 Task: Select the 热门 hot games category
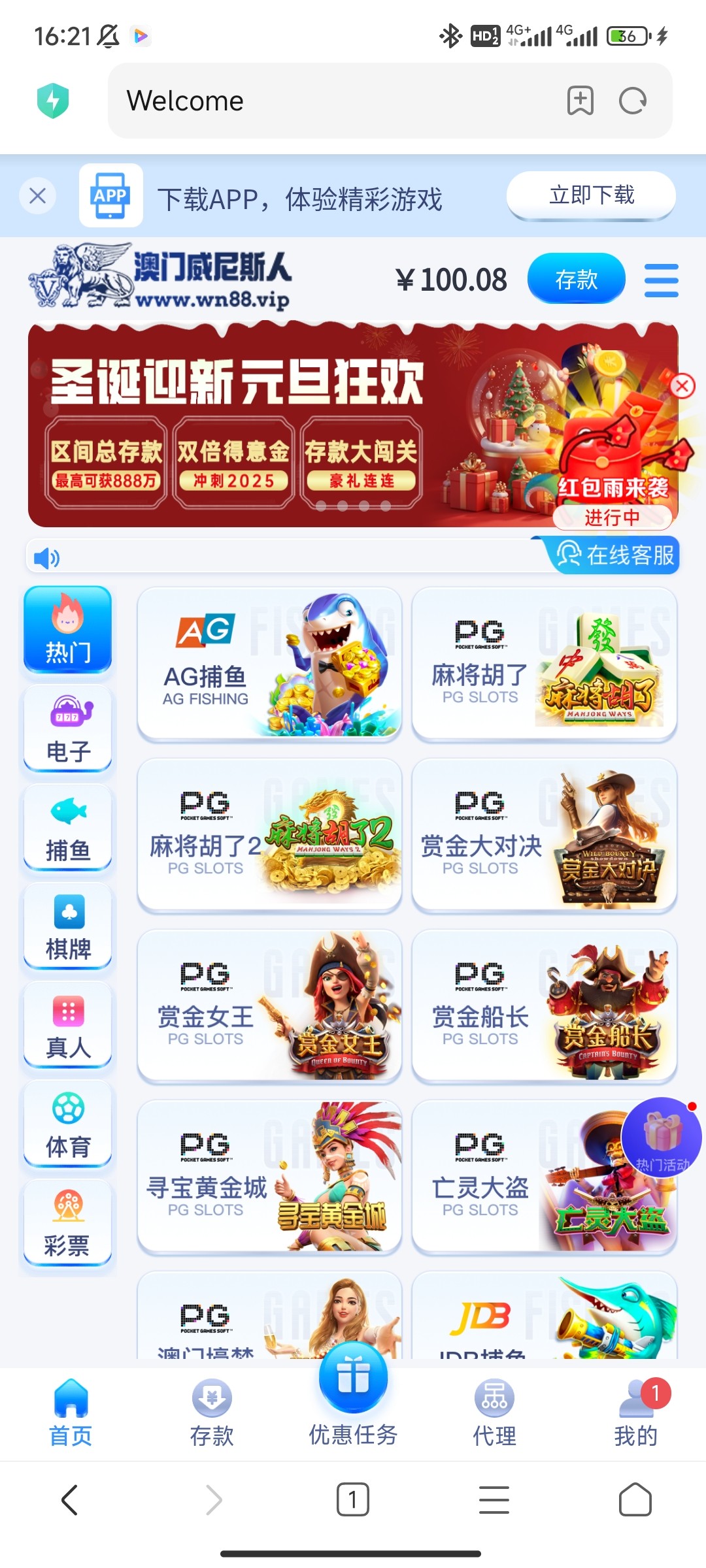67,630
